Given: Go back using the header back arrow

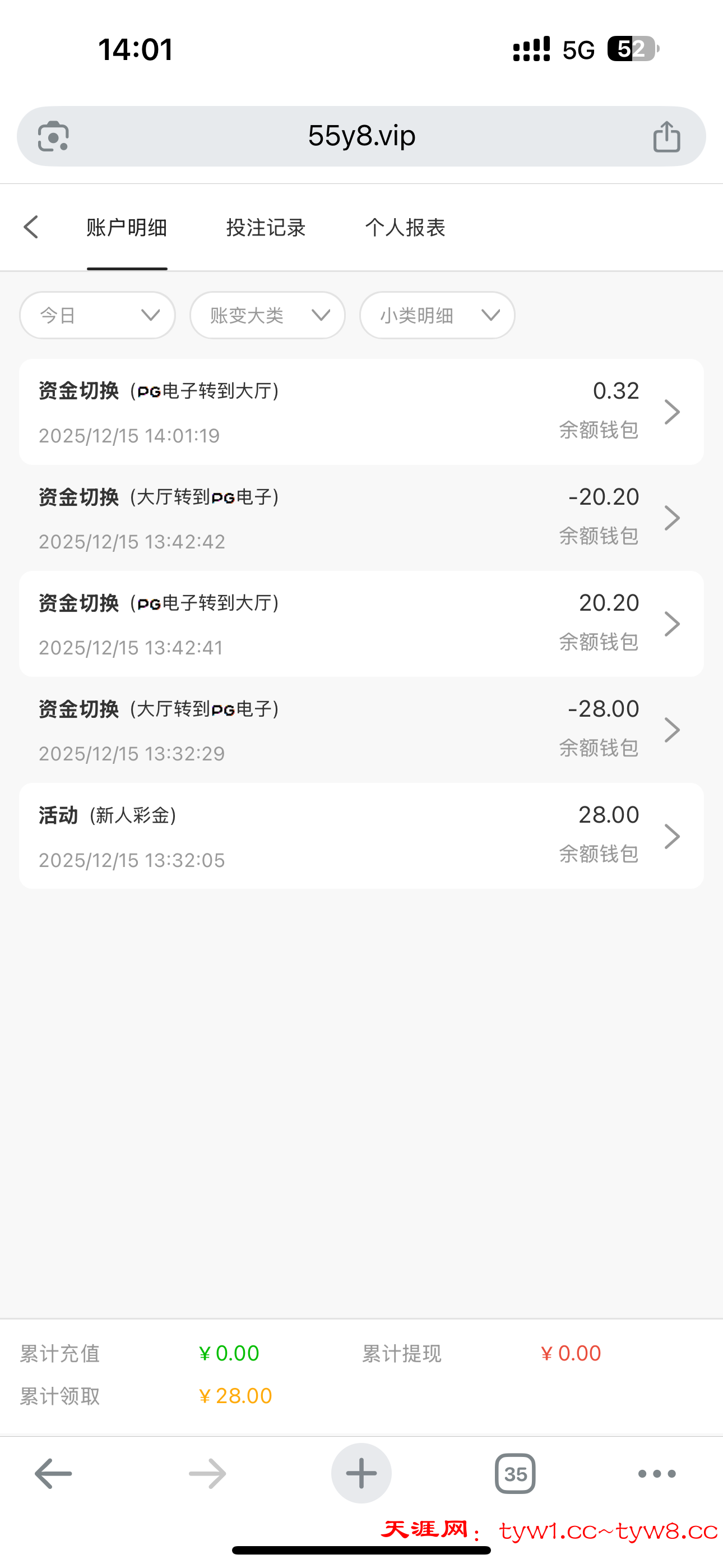Looking at the screenshot, I should pyautogui.click(x=31, y=228).
